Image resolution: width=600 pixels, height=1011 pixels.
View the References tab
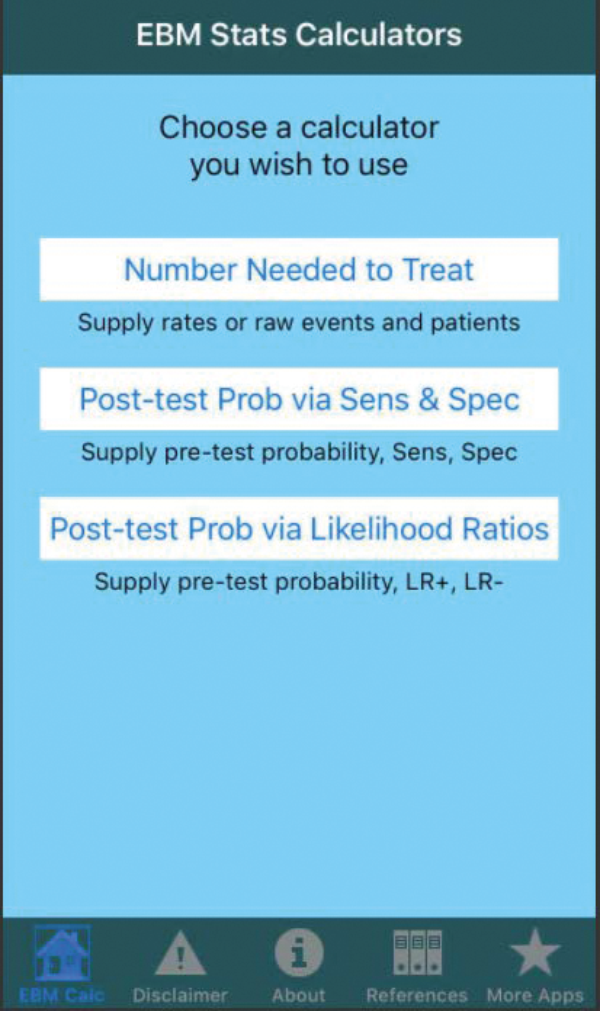(x=416, y=965)
